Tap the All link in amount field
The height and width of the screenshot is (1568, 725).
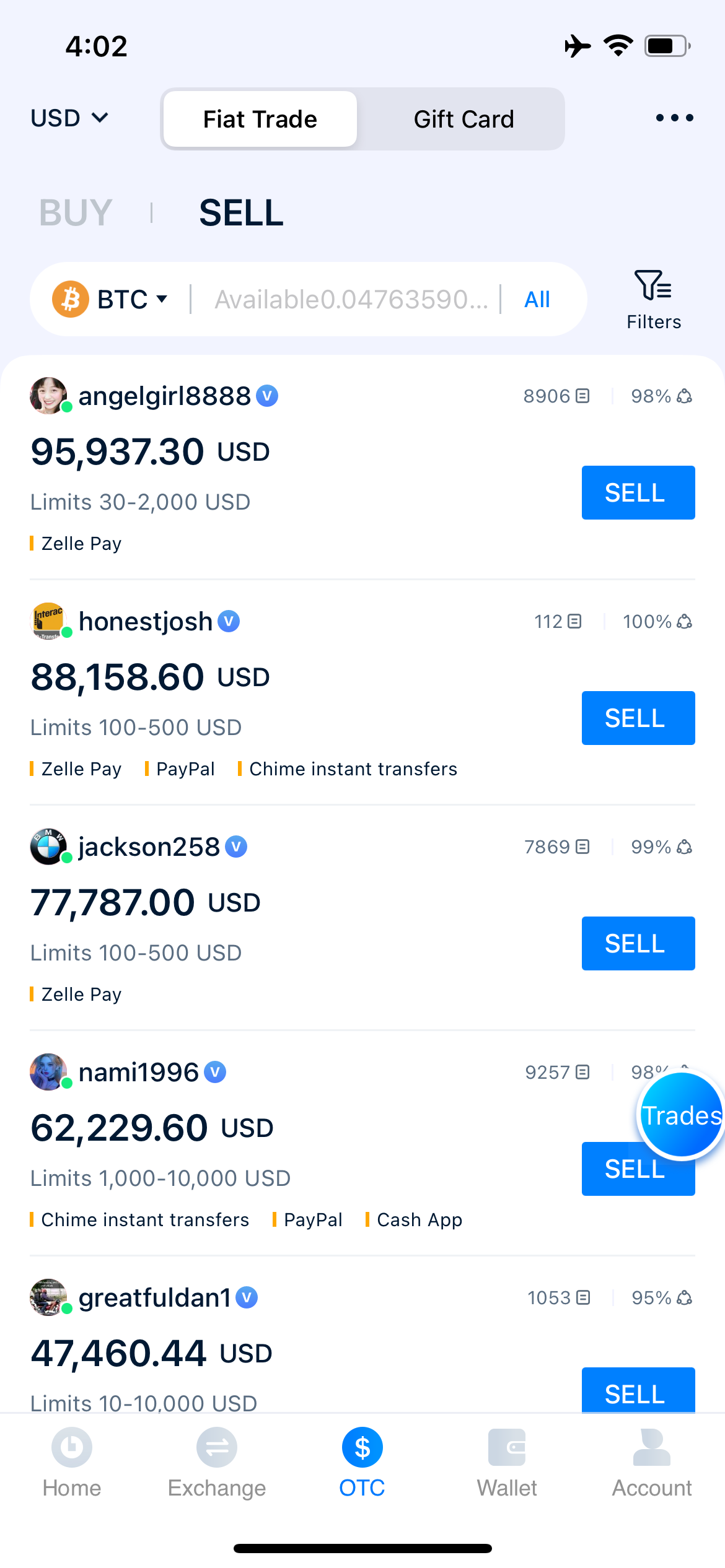pos(537,299)
